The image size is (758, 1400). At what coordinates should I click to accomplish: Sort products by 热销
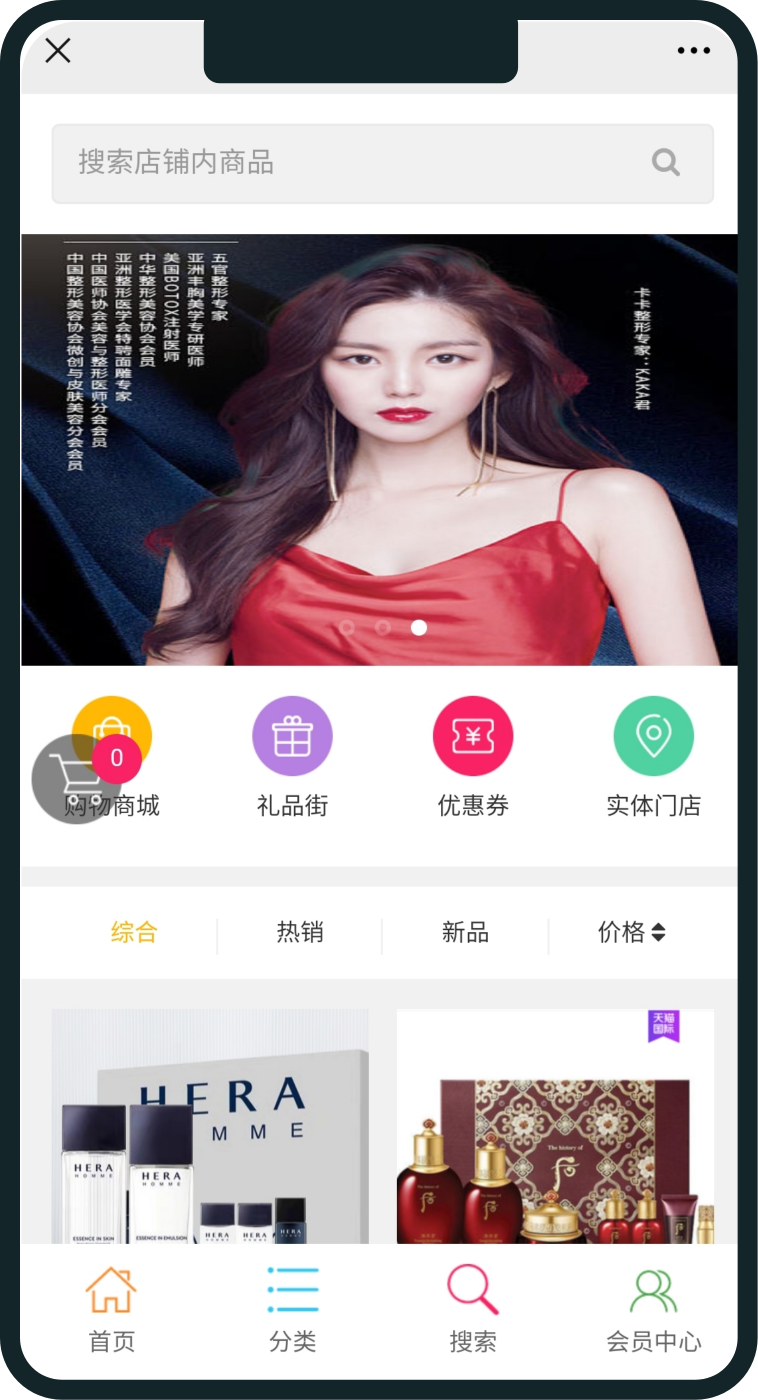pos(300,933)
